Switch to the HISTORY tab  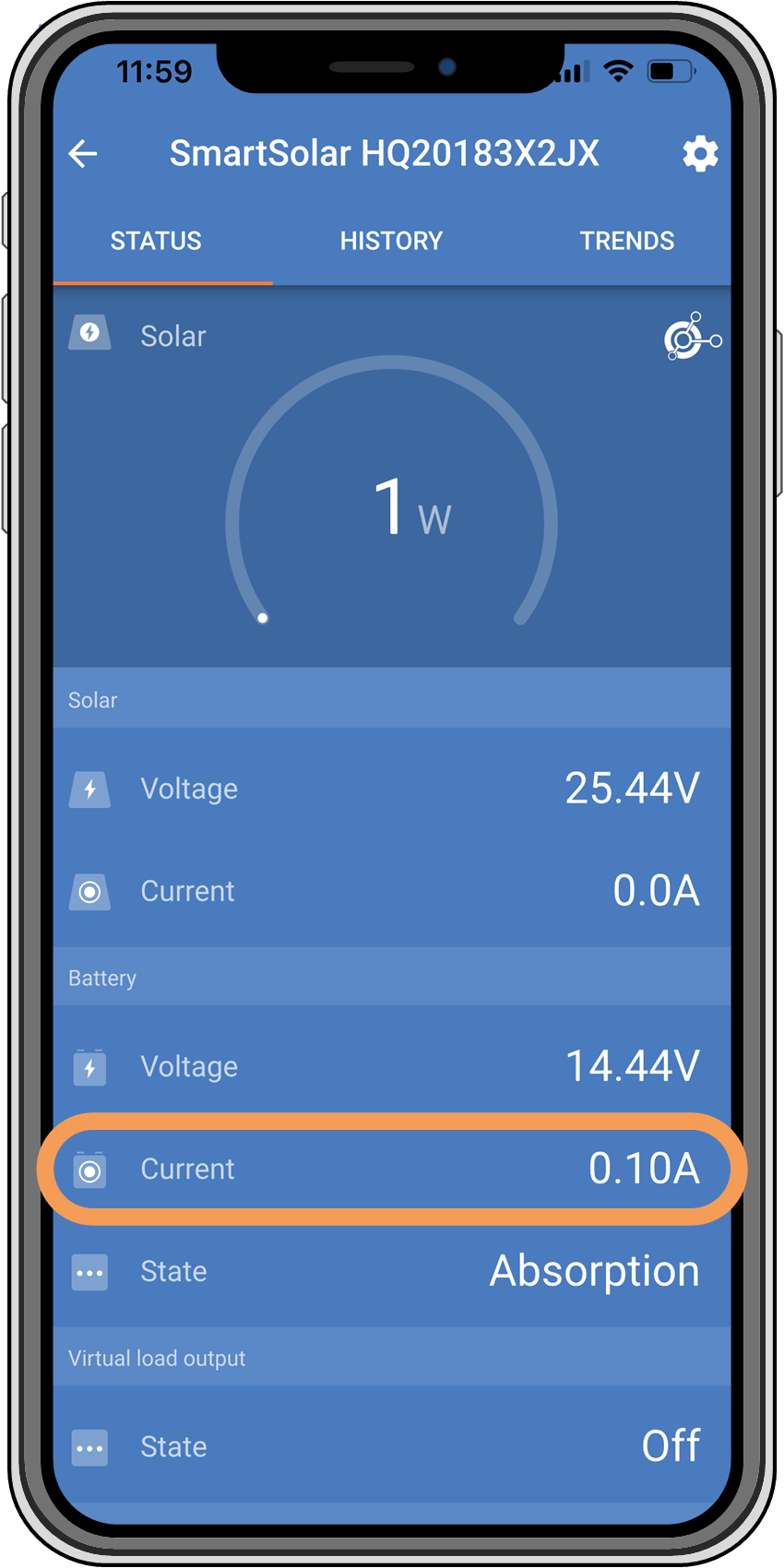coord(391,242)
